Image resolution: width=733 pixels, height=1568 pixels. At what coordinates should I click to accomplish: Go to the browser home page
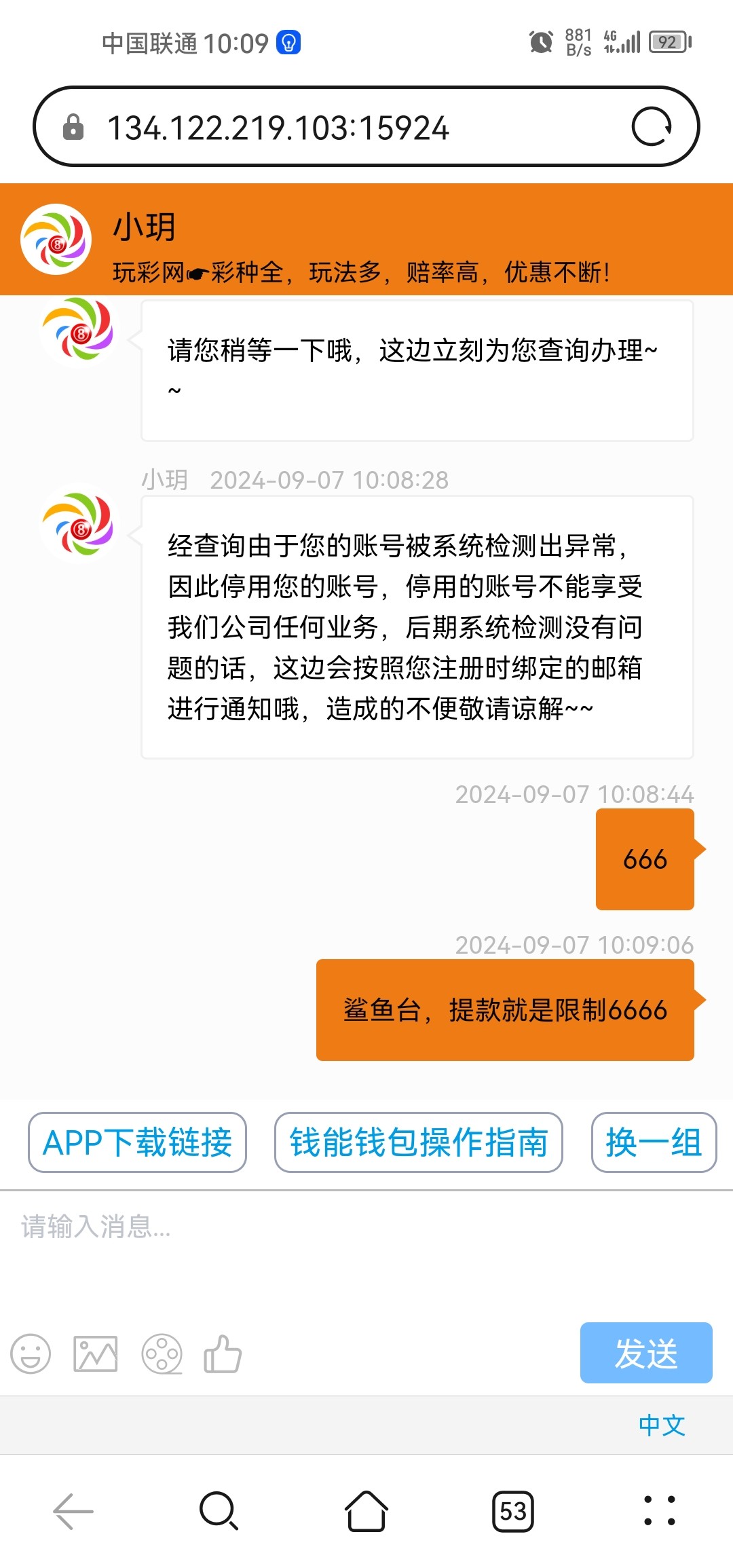pyautogui.click(x=366, y=1511)
